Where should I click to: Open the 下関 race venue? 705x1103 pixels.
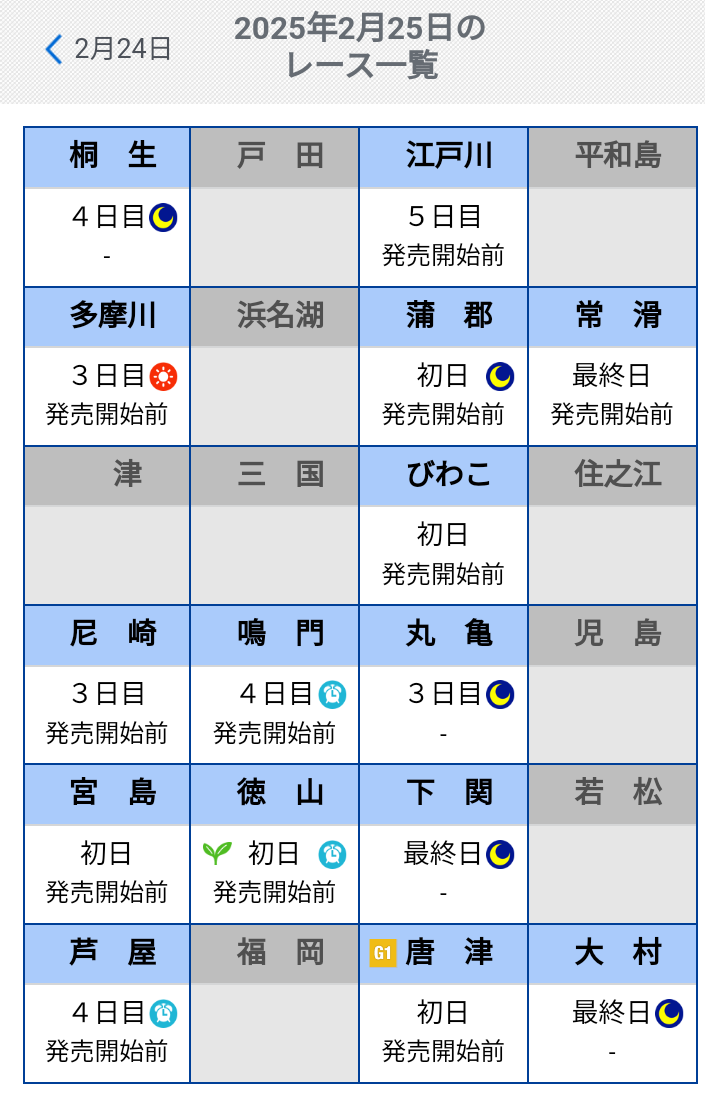tap(443, 843)
